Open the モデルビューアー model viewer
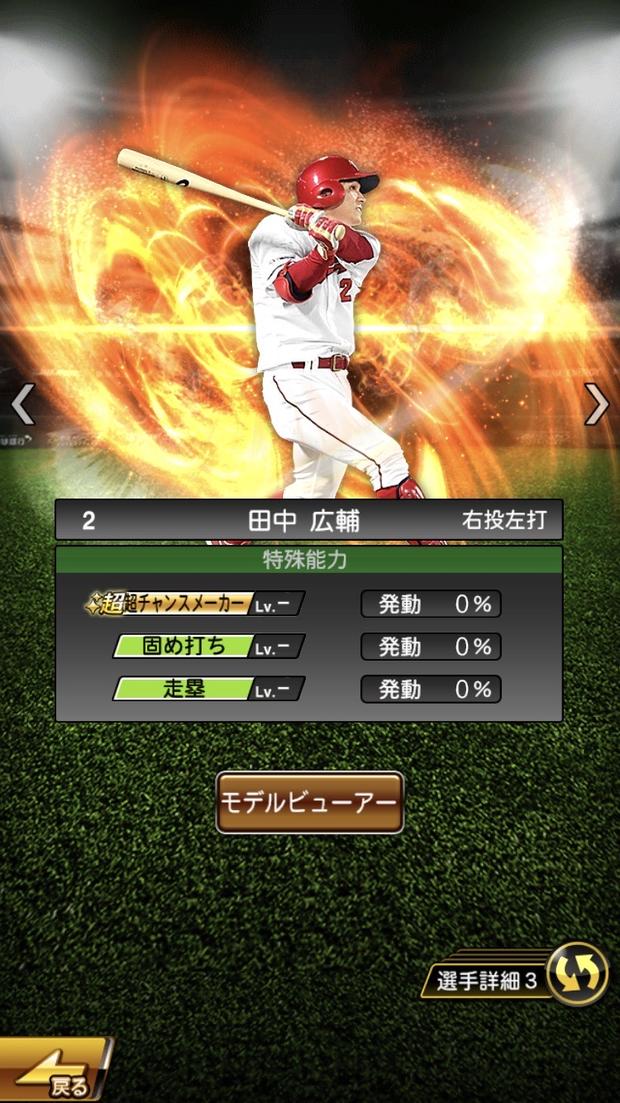 (x=310, y=802)
